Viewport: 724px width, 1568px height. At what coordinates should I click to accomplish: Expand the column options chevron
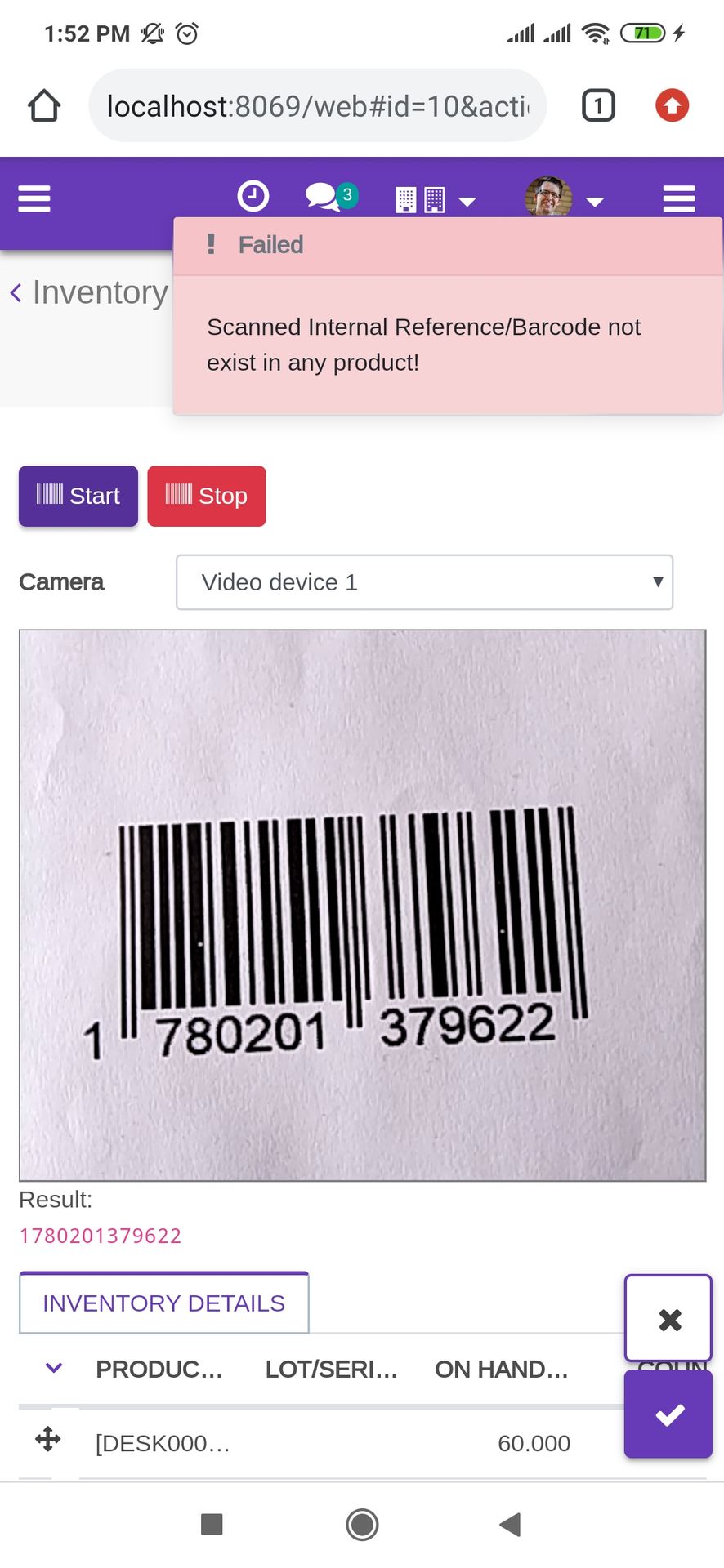(54, 1368)
